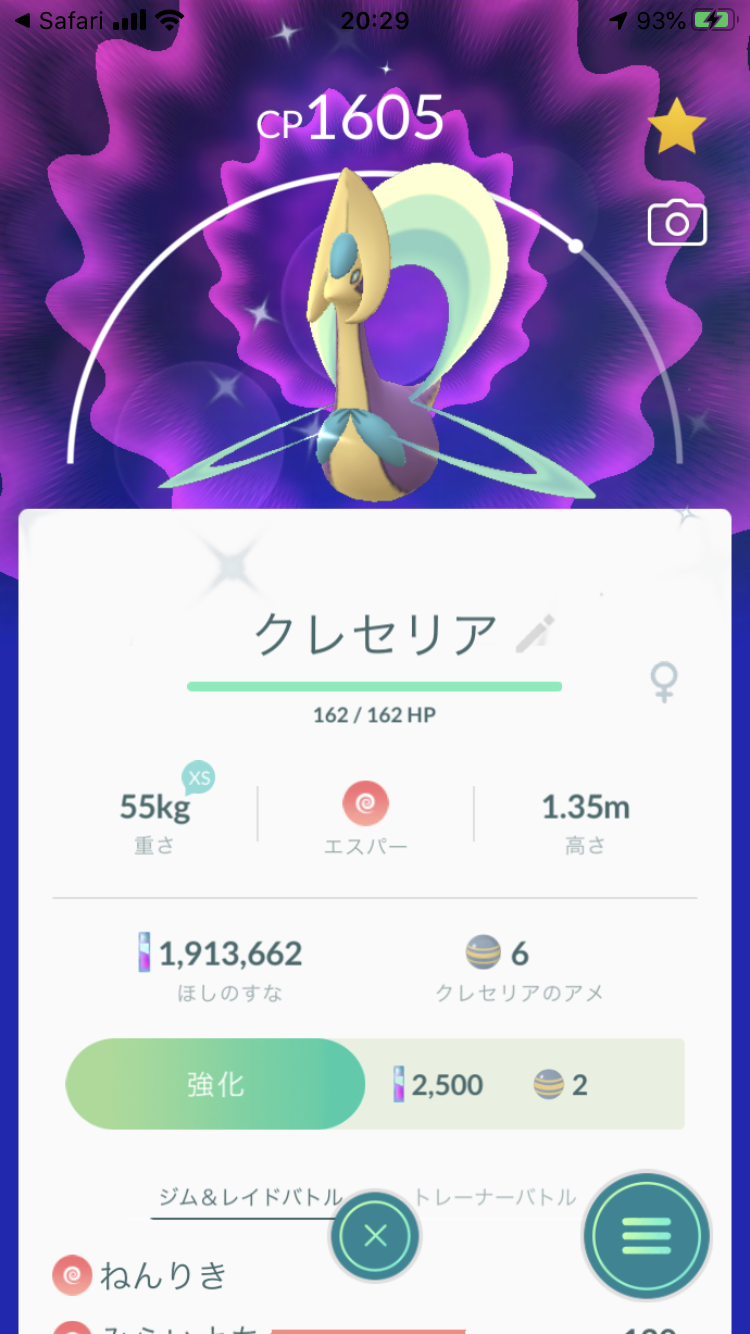Tap the 強化 power-up button
This screenshot has width=750, height=1334.
point(214,1084)
